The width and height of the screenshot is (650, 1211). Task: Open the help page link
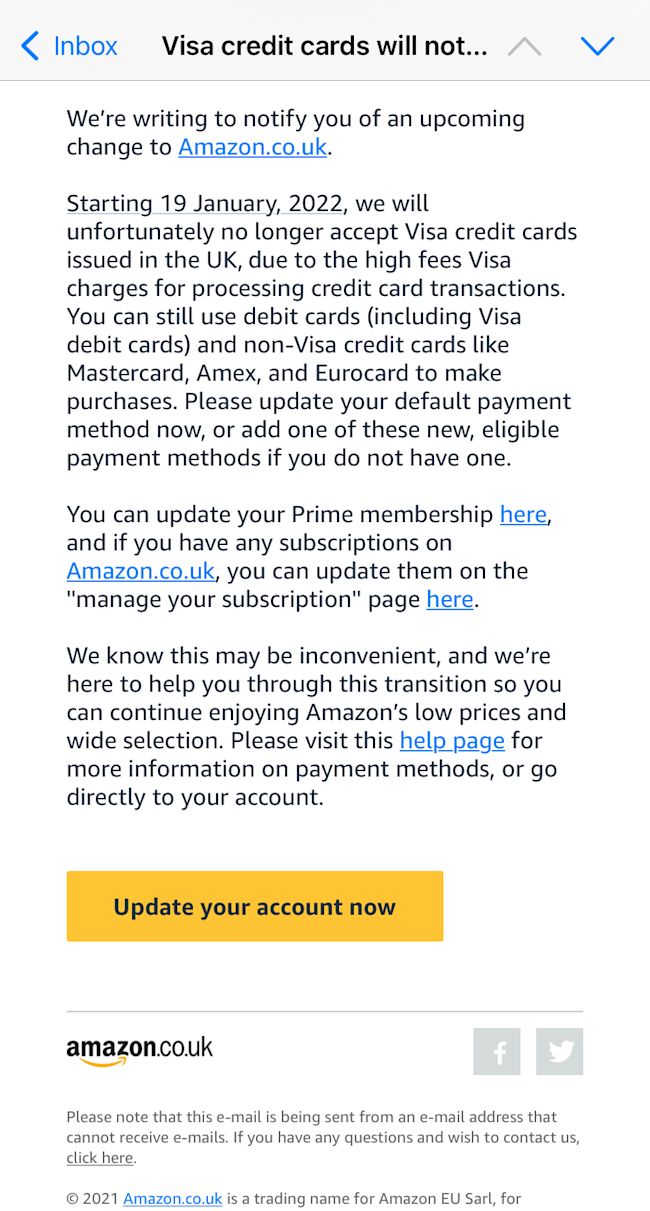click(452, 741)
